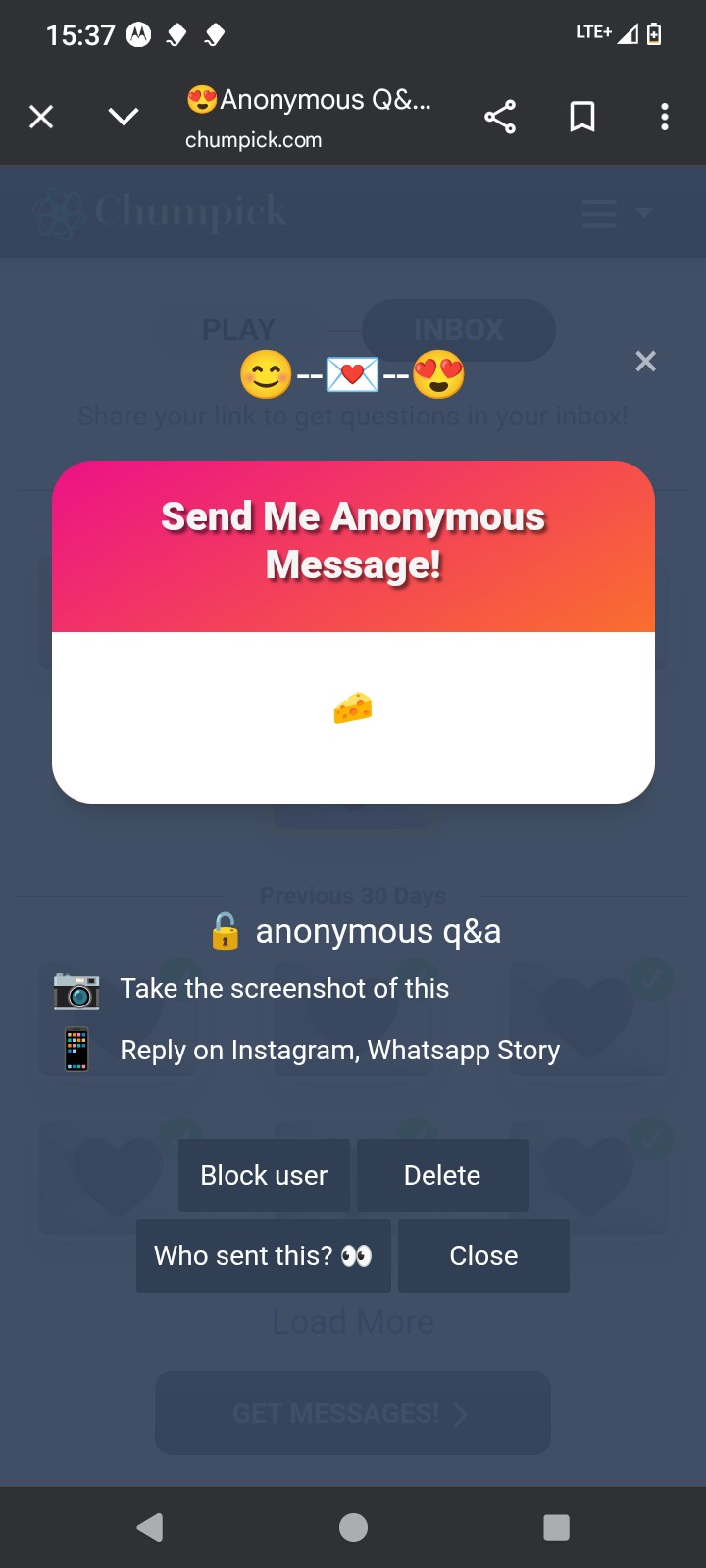Screen dimensions: 706x1568
Task: Tap Who sent this? button
Action: (263, 1255)
